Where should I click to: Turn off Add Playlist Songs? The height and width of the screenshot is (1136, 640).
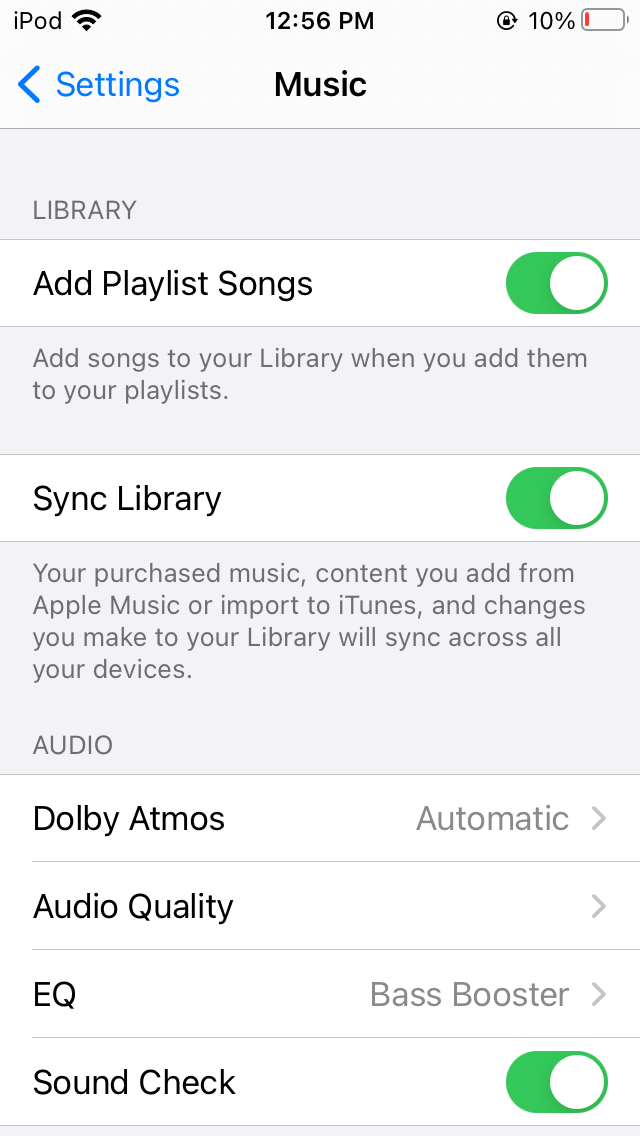(556, 283)
